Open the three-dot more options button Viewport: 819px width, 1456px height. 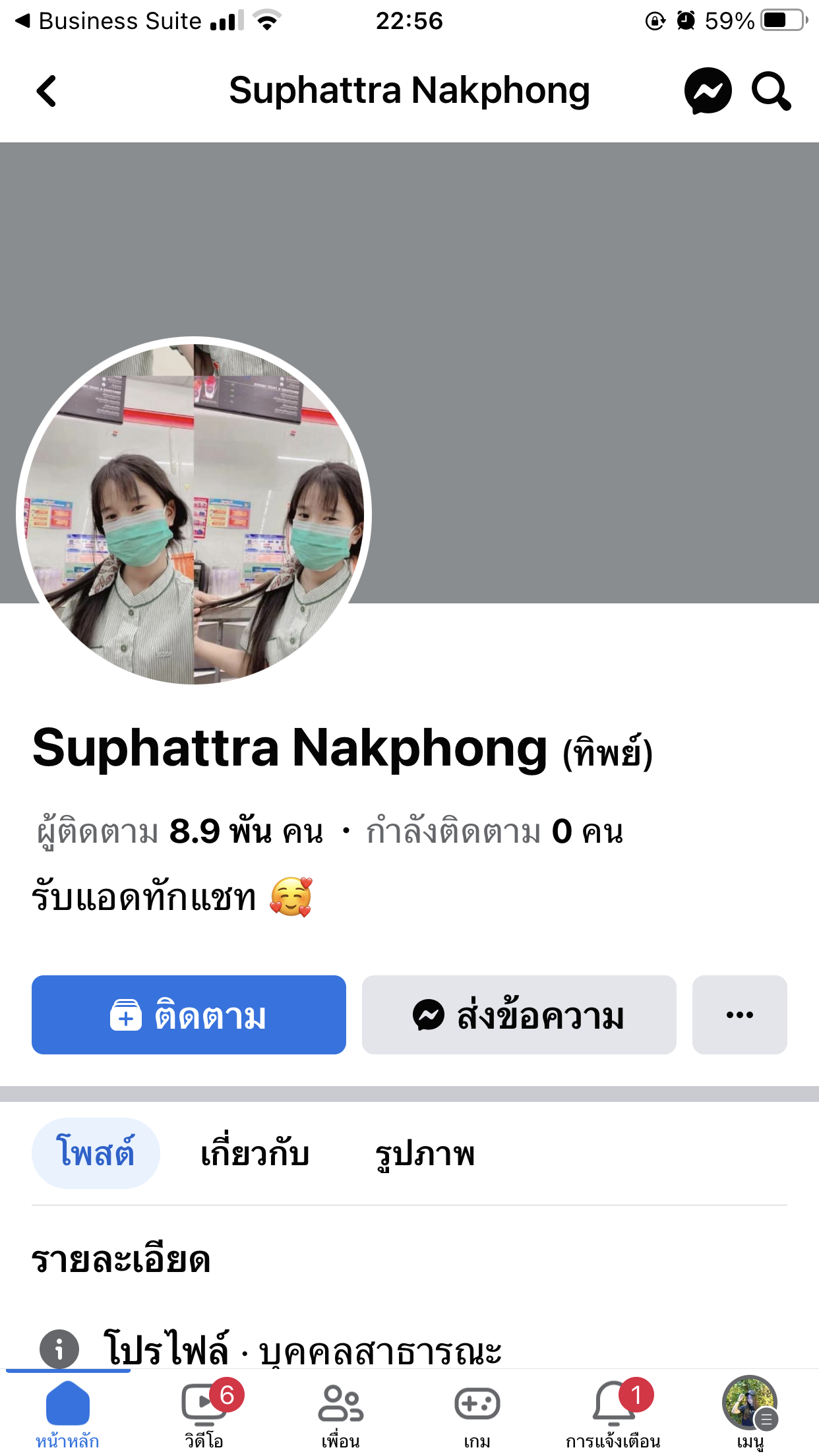(x=739, y=1015)
